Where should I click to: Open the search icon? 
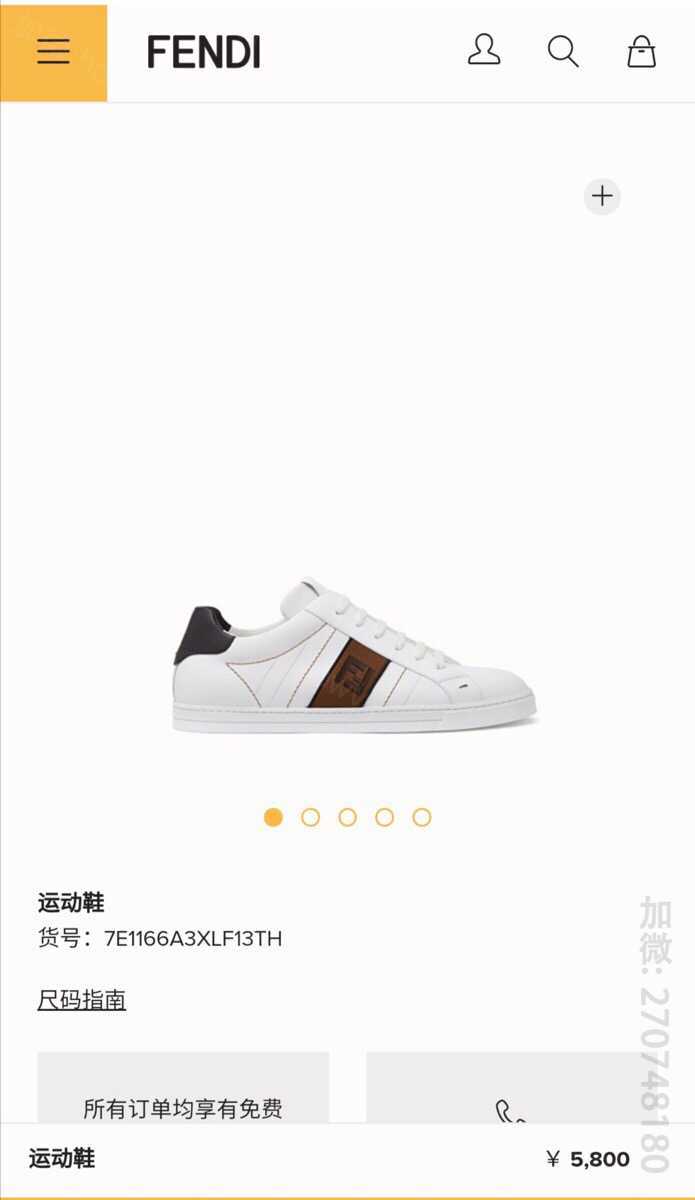563,51
